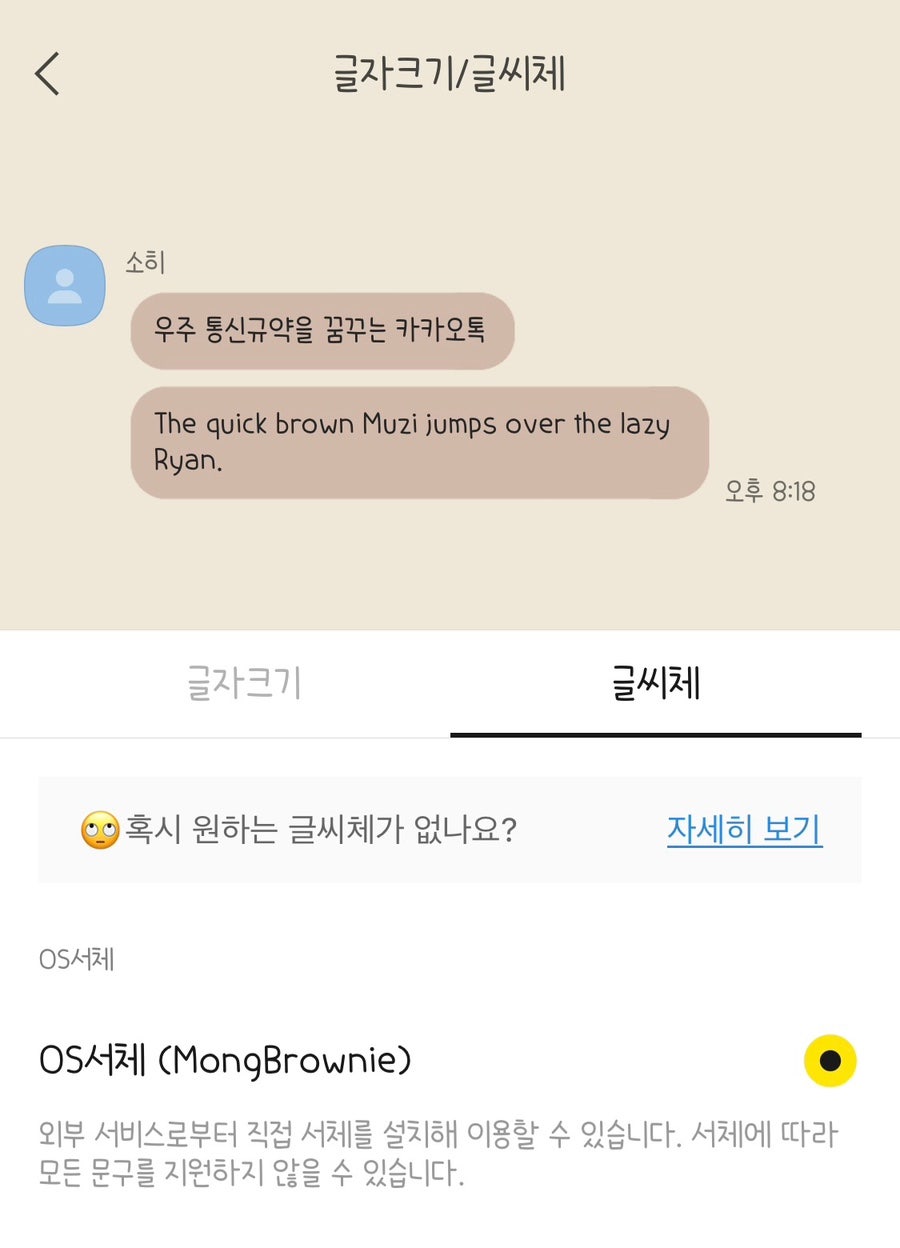Image resolution: width=900 pixels, height=1248 pixels.
Task: Select the 글씨체 tab
Action: pos(655,684)
